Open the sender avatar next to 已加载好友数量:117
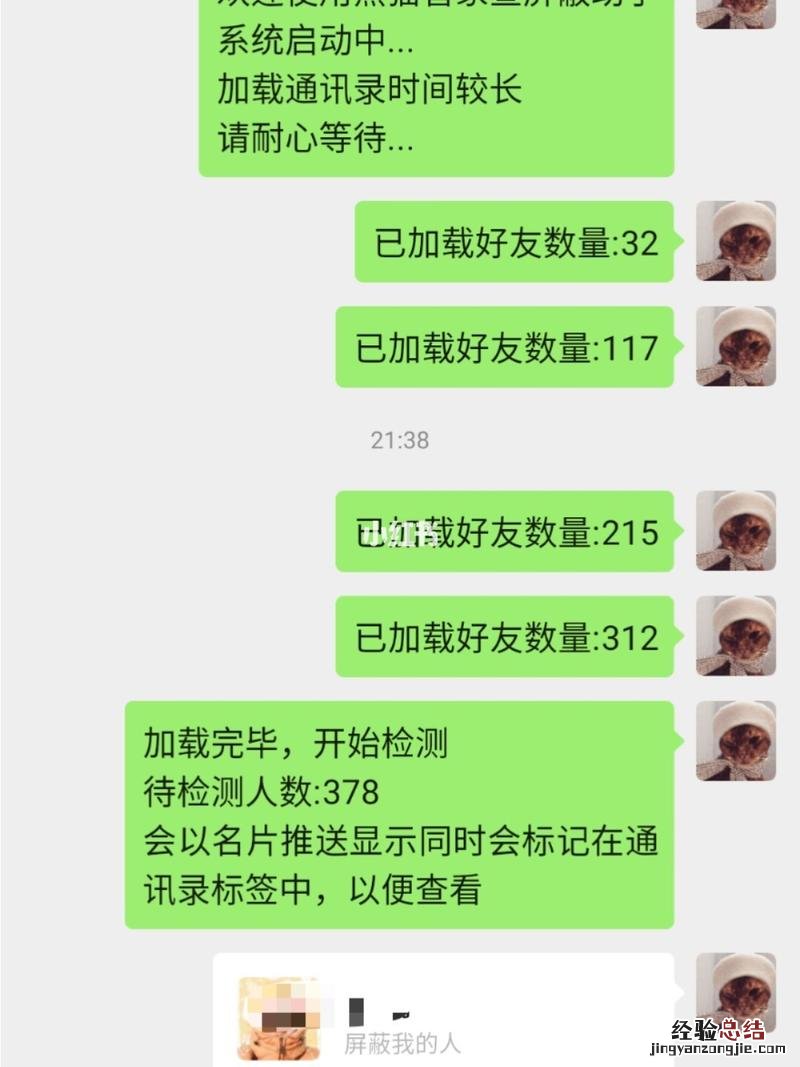The width and height of the screenshot is (800, 1067). [x=735, y=346]
